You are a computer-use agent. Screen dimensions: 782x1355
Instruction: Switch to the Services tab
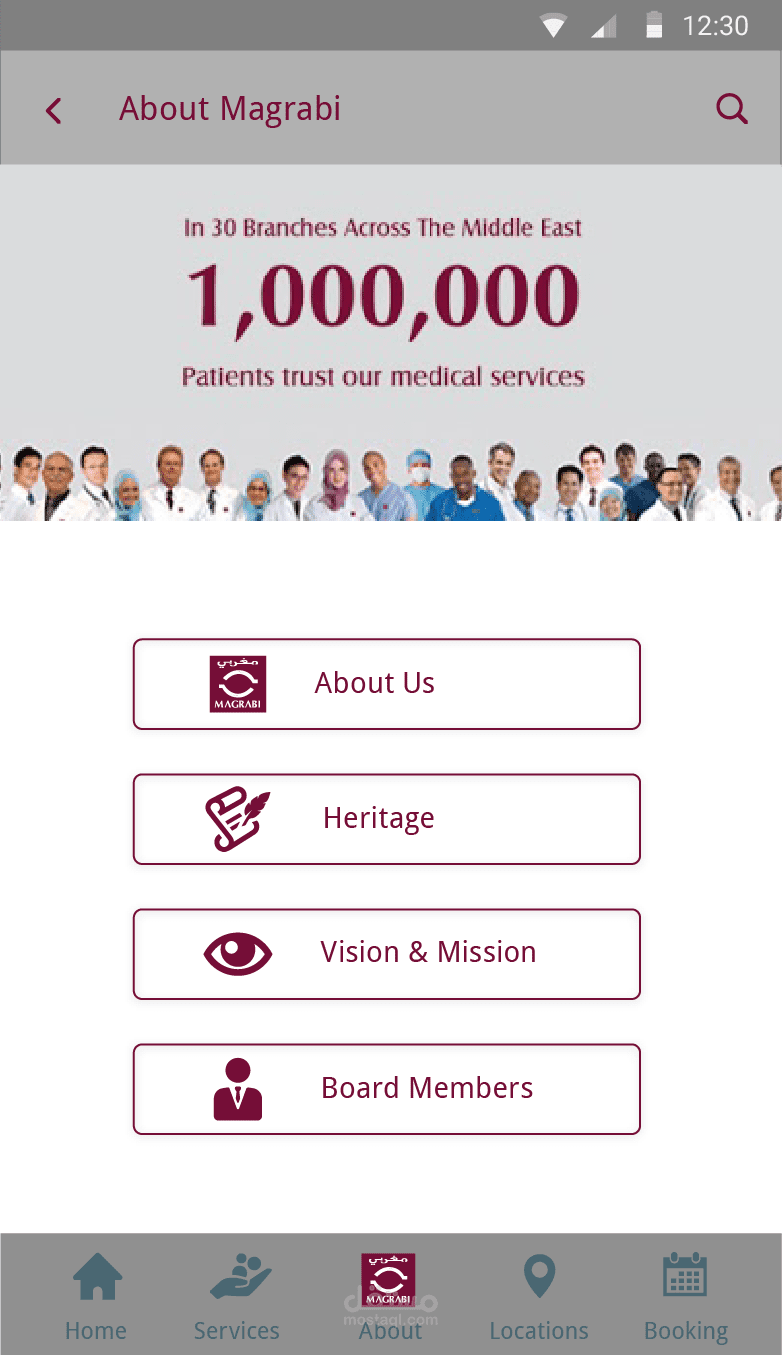tap(237, 1297)
